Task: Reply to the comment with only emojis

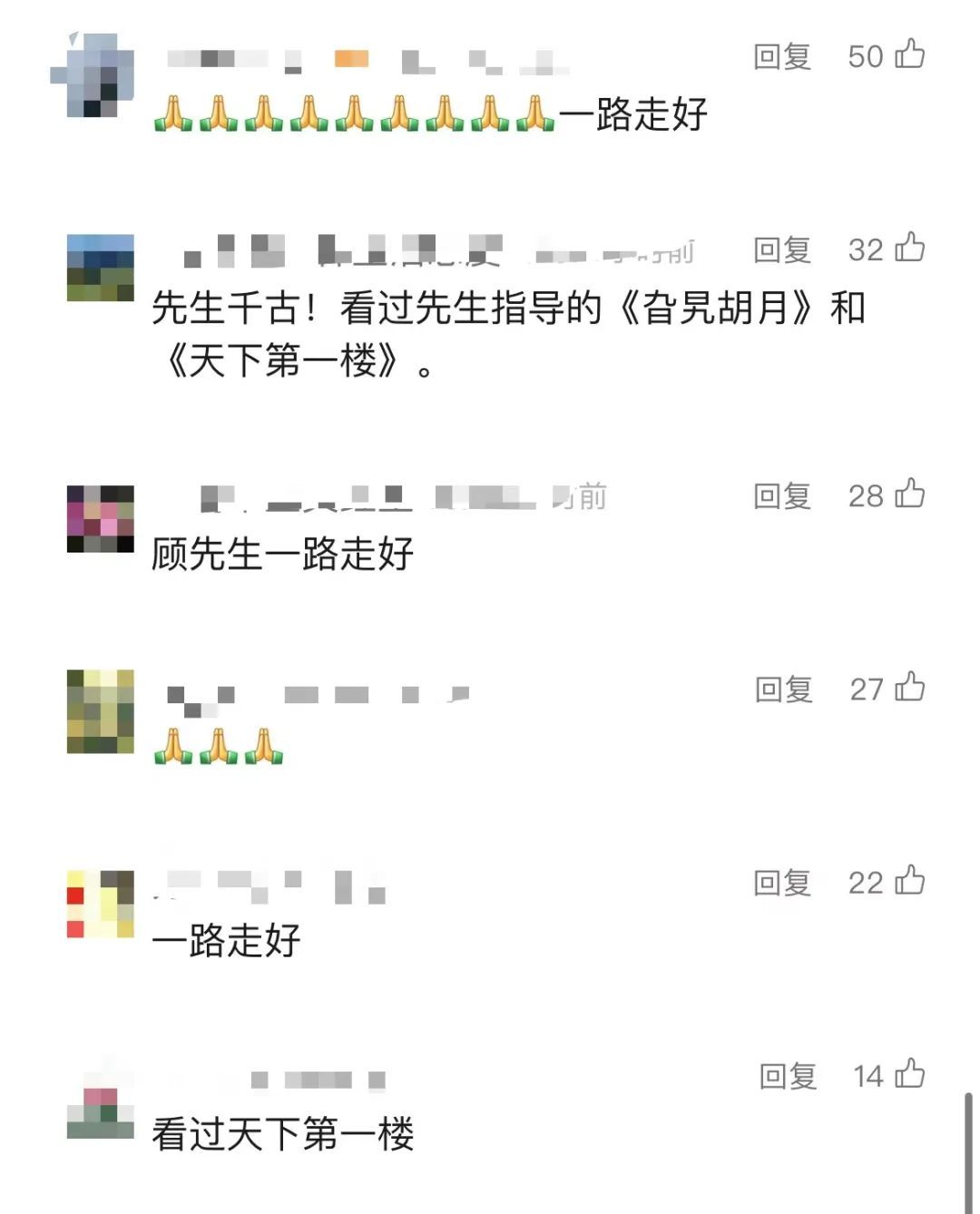Action: click(x=780, y=690)
